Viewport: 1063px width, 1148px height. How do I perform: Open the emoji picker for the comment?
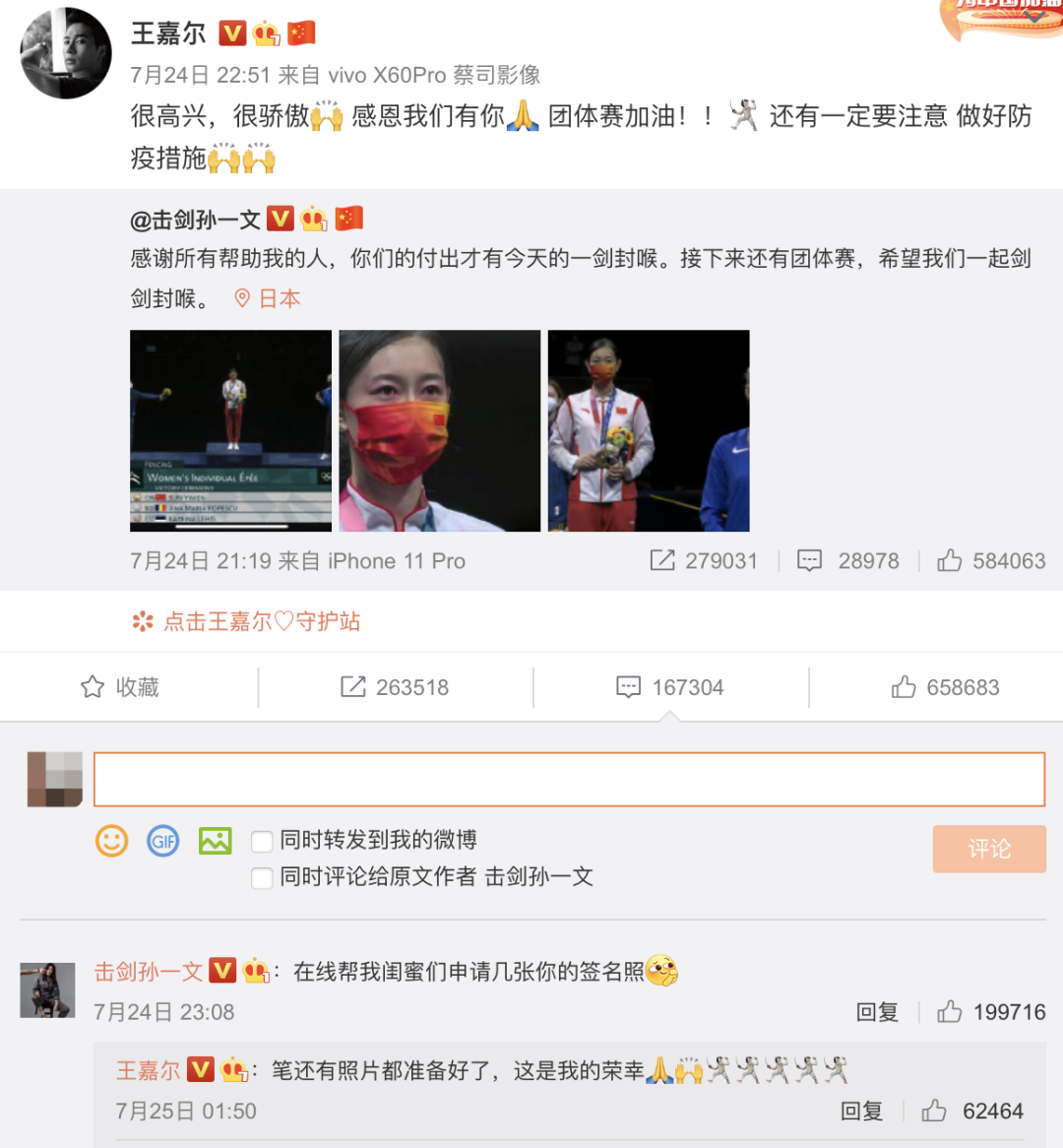(112, 841)
